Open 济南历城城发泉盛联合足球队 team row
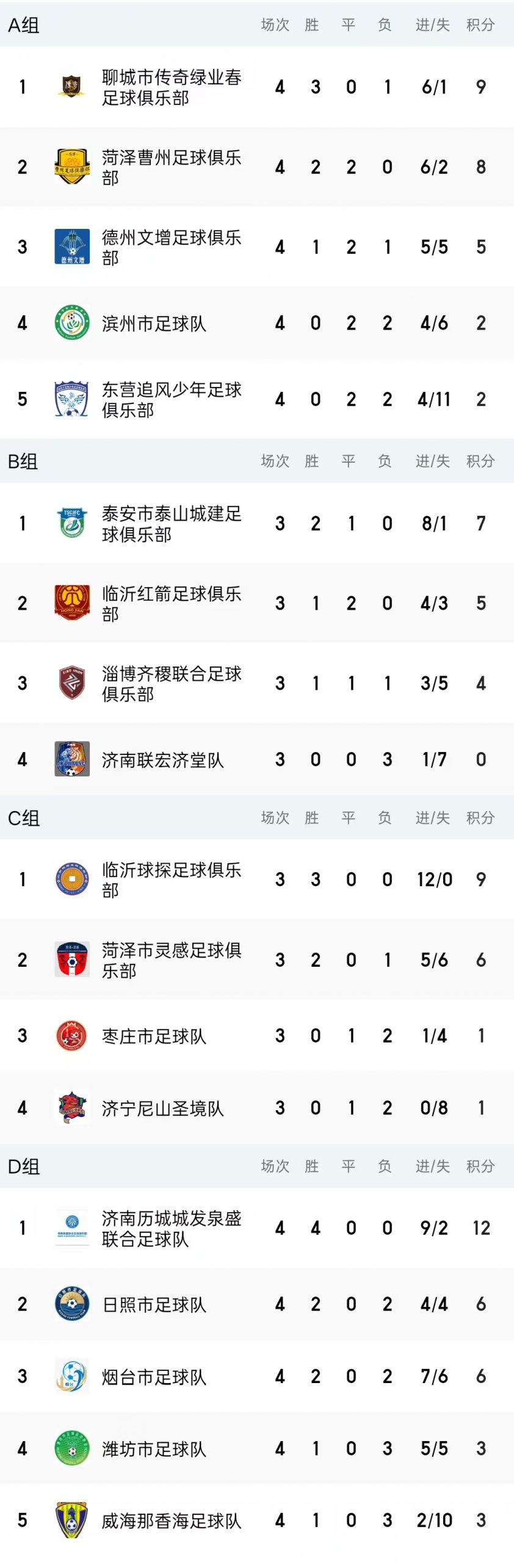Screen dimensions: 514x1568 pyautogui.click(x=171, y=1228)
